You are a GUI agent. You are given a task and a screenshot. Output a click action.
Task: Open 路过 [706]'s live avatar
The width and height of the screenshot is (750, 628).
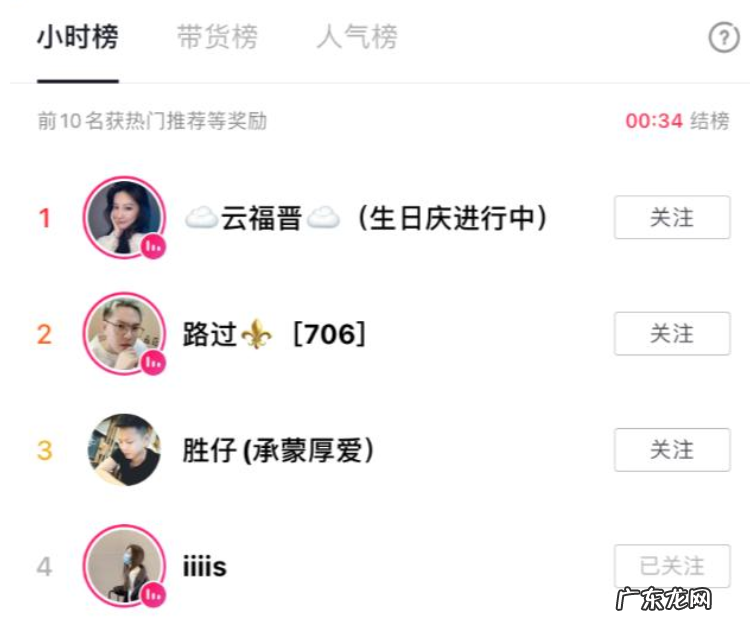coord(123,333)
